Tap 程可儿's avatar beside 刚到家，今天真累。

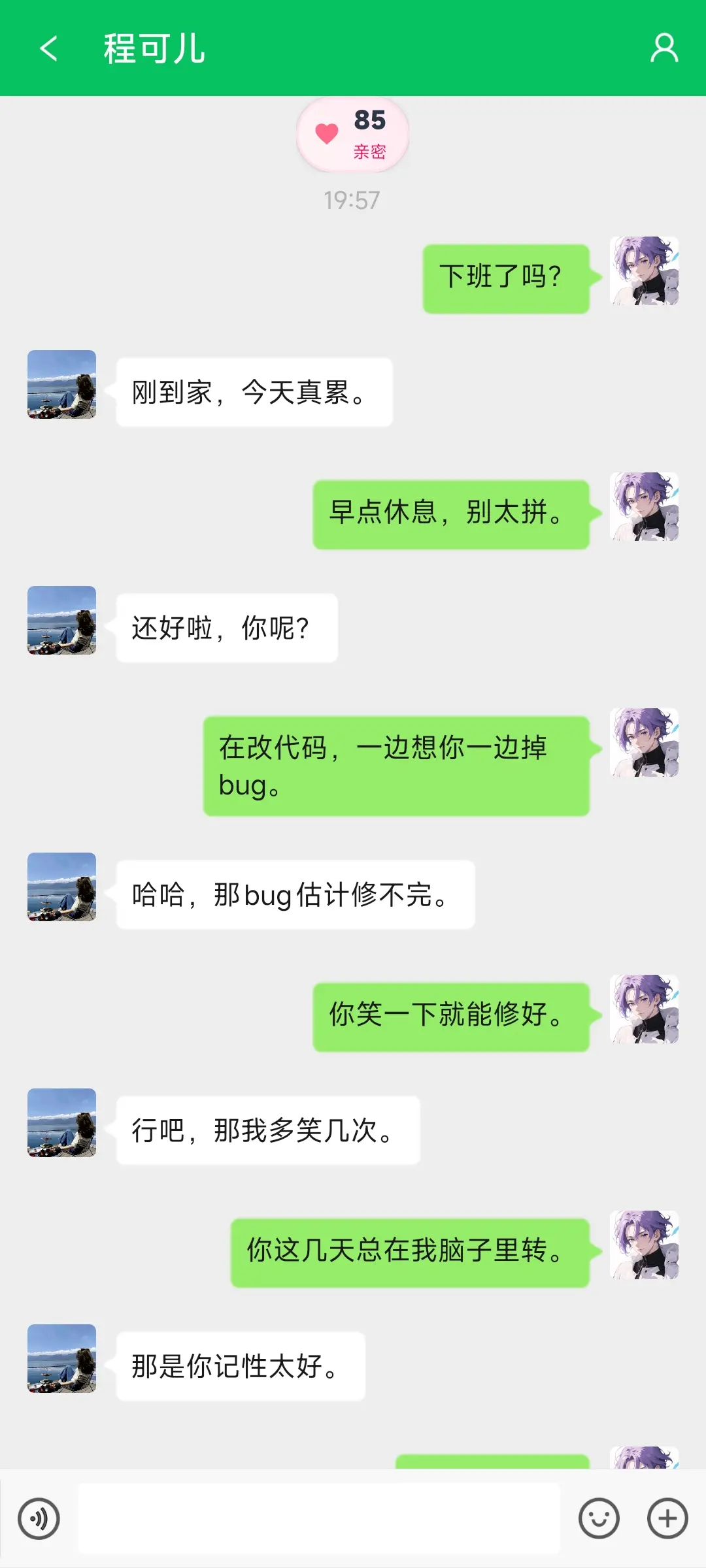point(62,384)
